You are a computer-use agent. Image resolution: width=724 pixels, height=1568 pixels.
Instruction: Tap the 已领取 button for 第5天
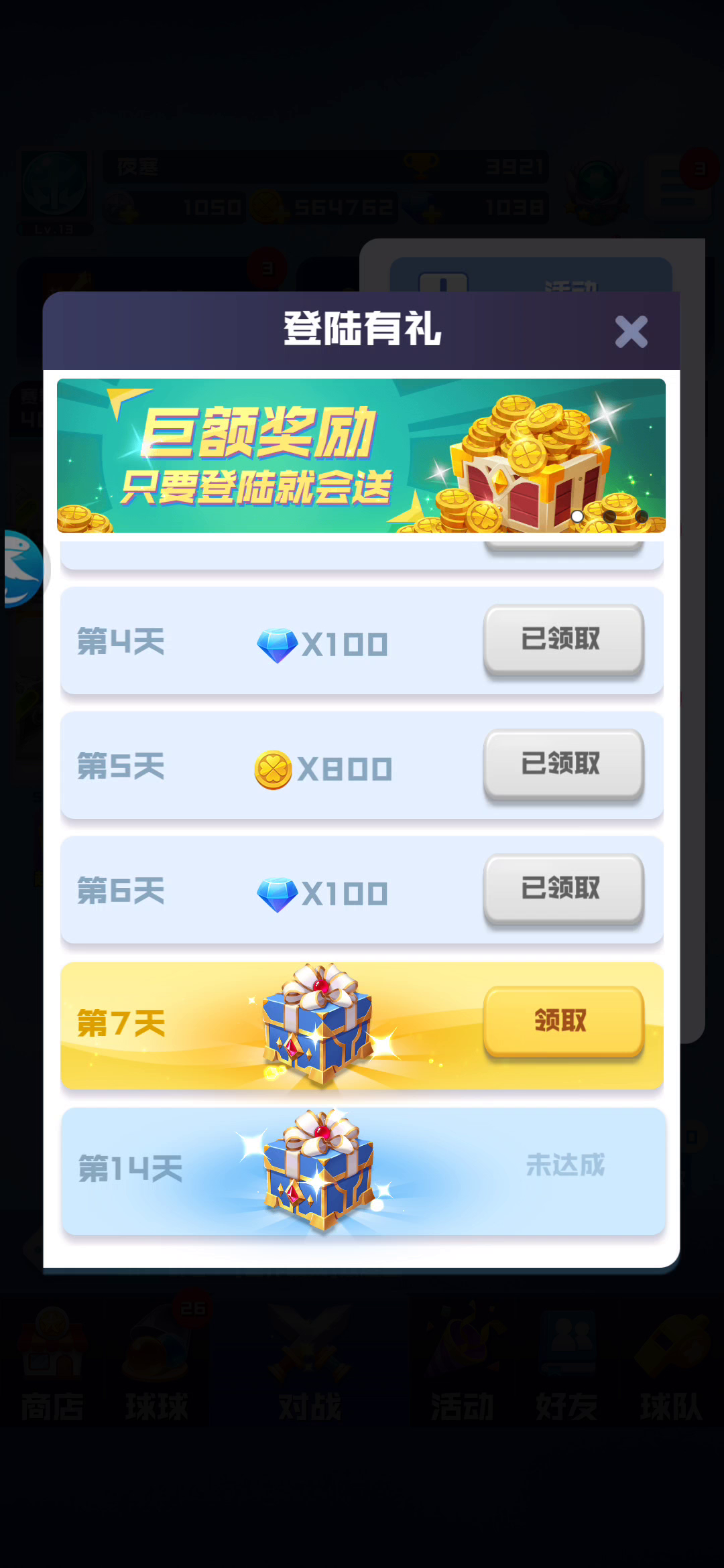(563, 764)
